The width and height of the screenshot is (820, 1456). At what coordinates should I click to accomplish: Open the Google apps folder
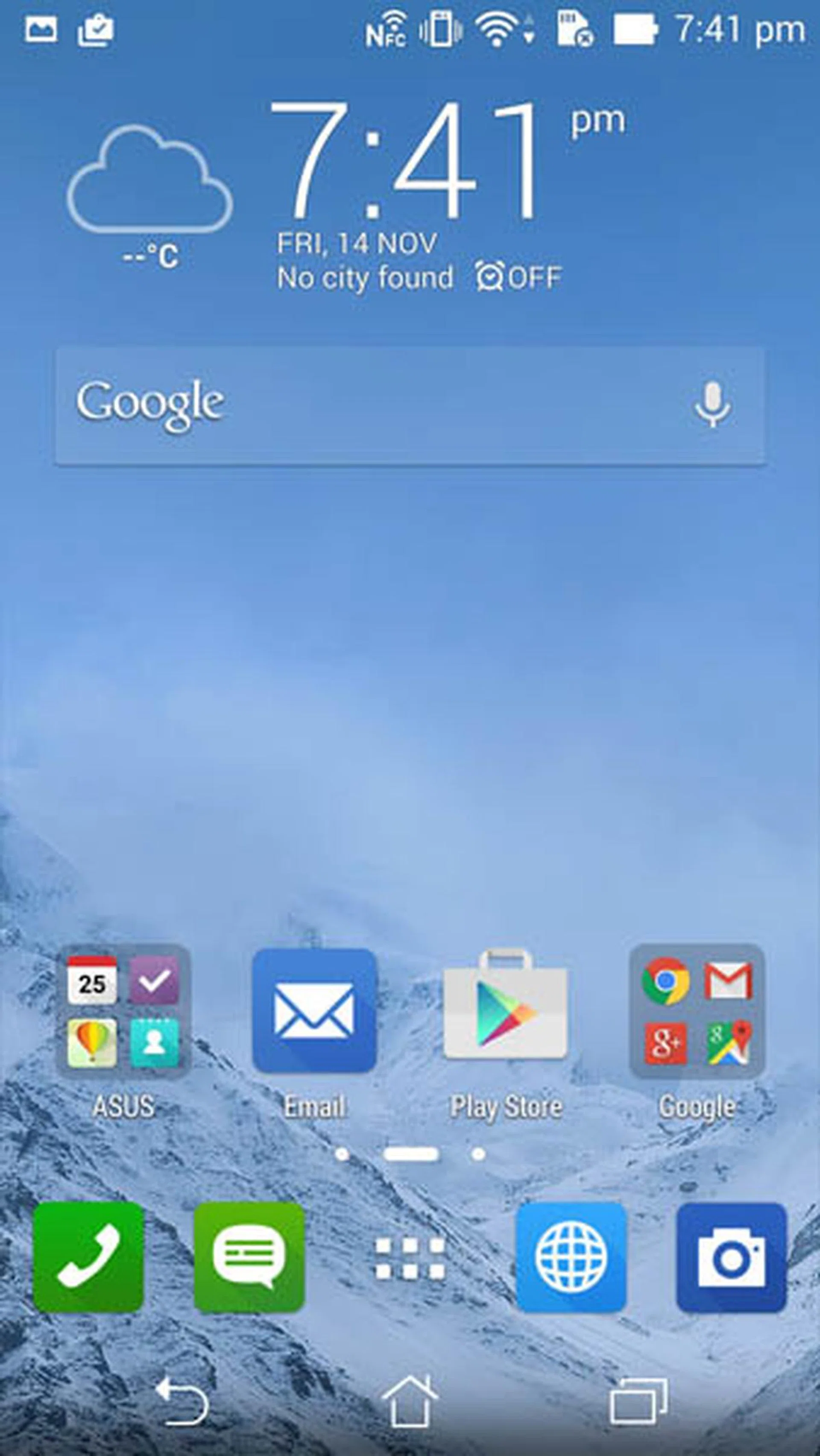[697, 1012]
